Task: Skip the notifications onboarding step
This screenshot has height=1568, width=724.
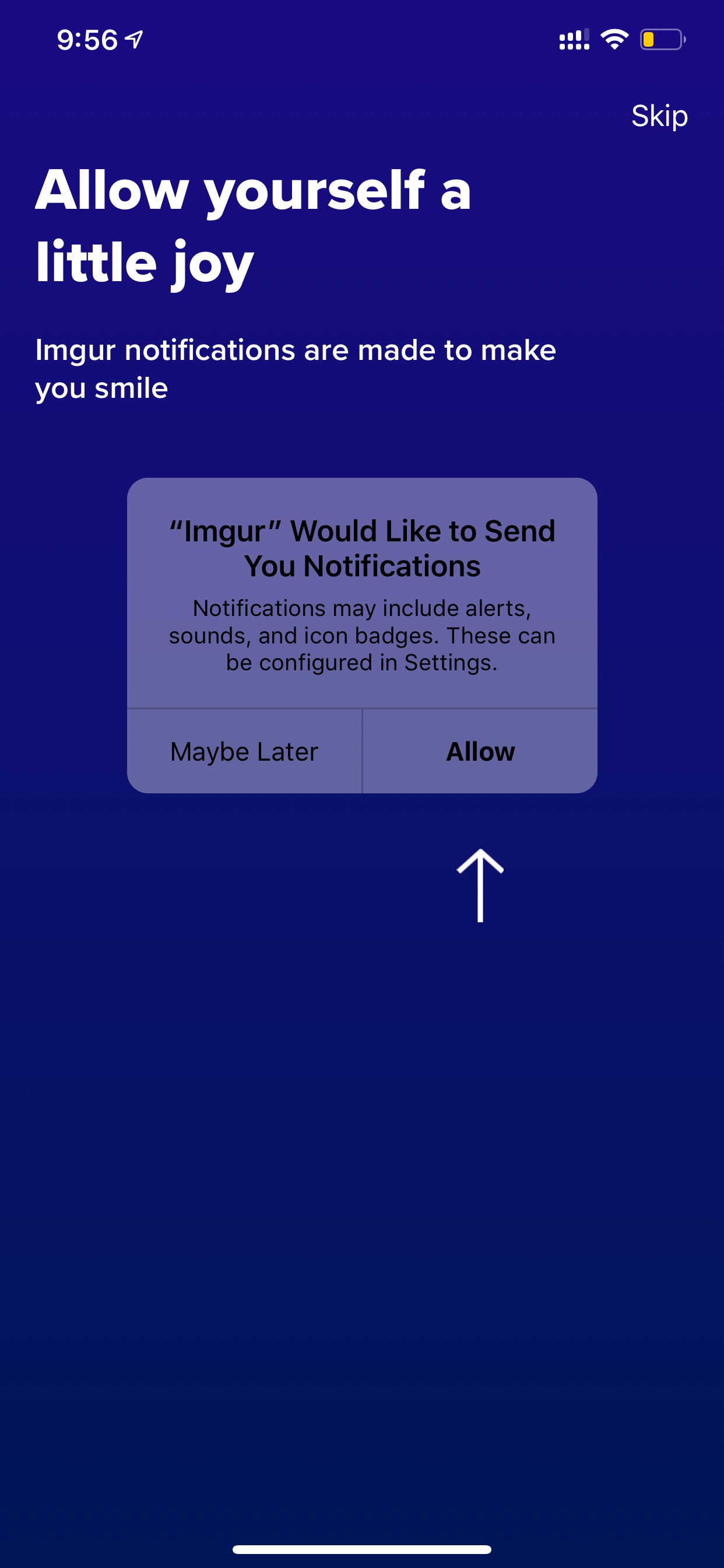Action: [x=659, y=116]
